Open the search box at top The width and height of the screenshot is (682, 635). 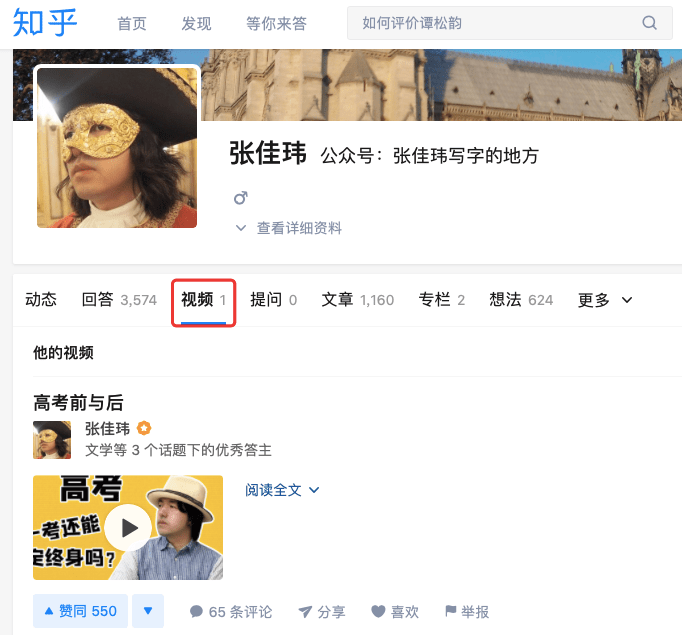[490, 23]
